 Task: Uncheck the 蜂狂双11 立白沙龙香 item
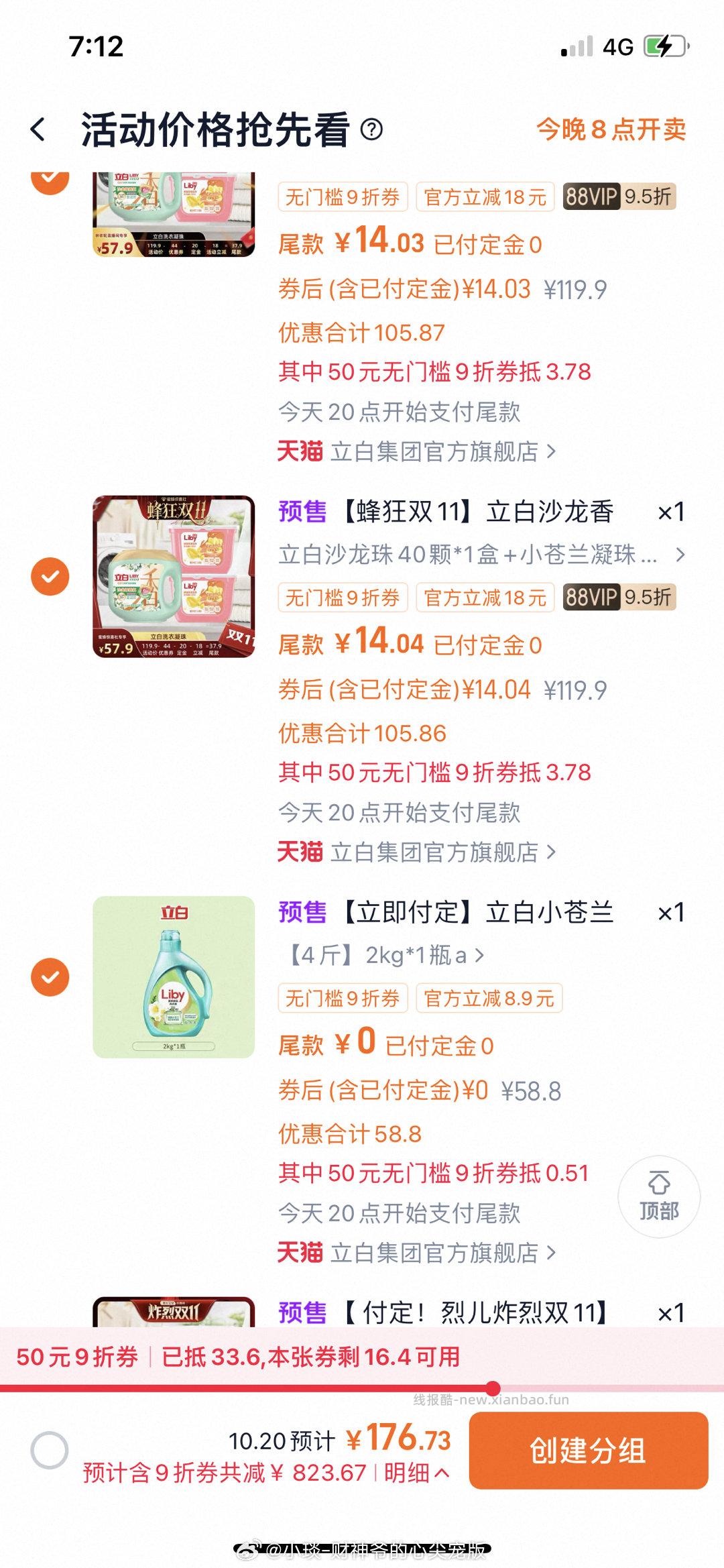(50, 576)
